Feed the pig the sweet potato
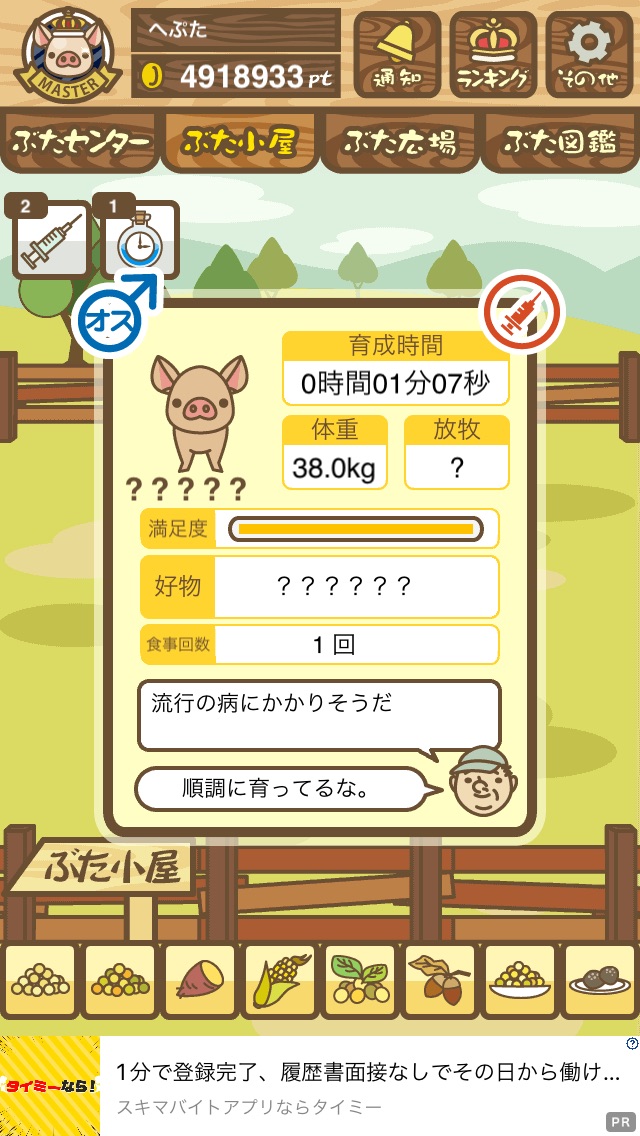Screen dimensions: 640x1136 (200, 981)
